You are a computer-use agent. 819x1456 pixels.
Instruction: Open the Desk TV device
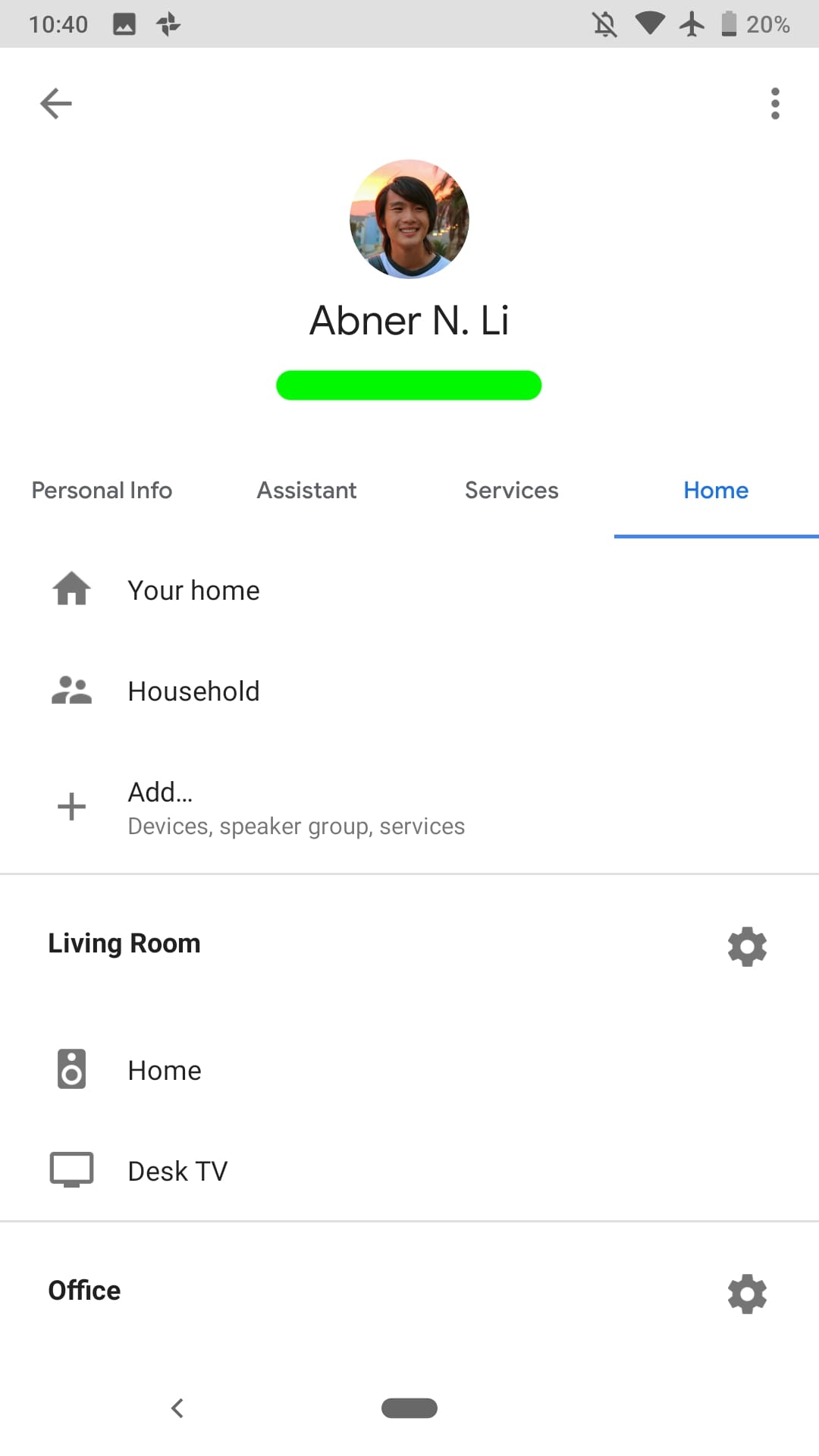click(409, 1171)
